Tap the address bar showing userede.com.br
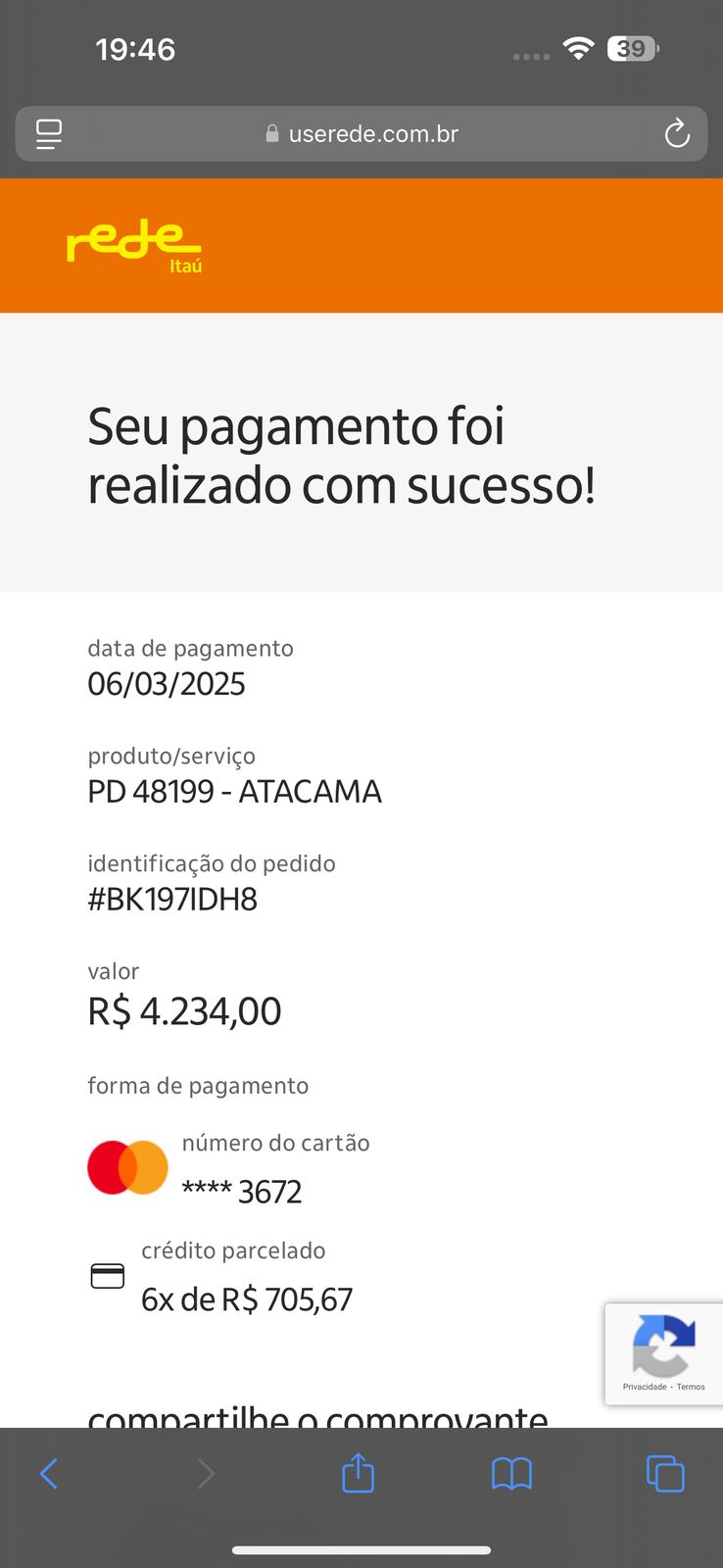The image size is (723, 1568). (x=372, y=134)
